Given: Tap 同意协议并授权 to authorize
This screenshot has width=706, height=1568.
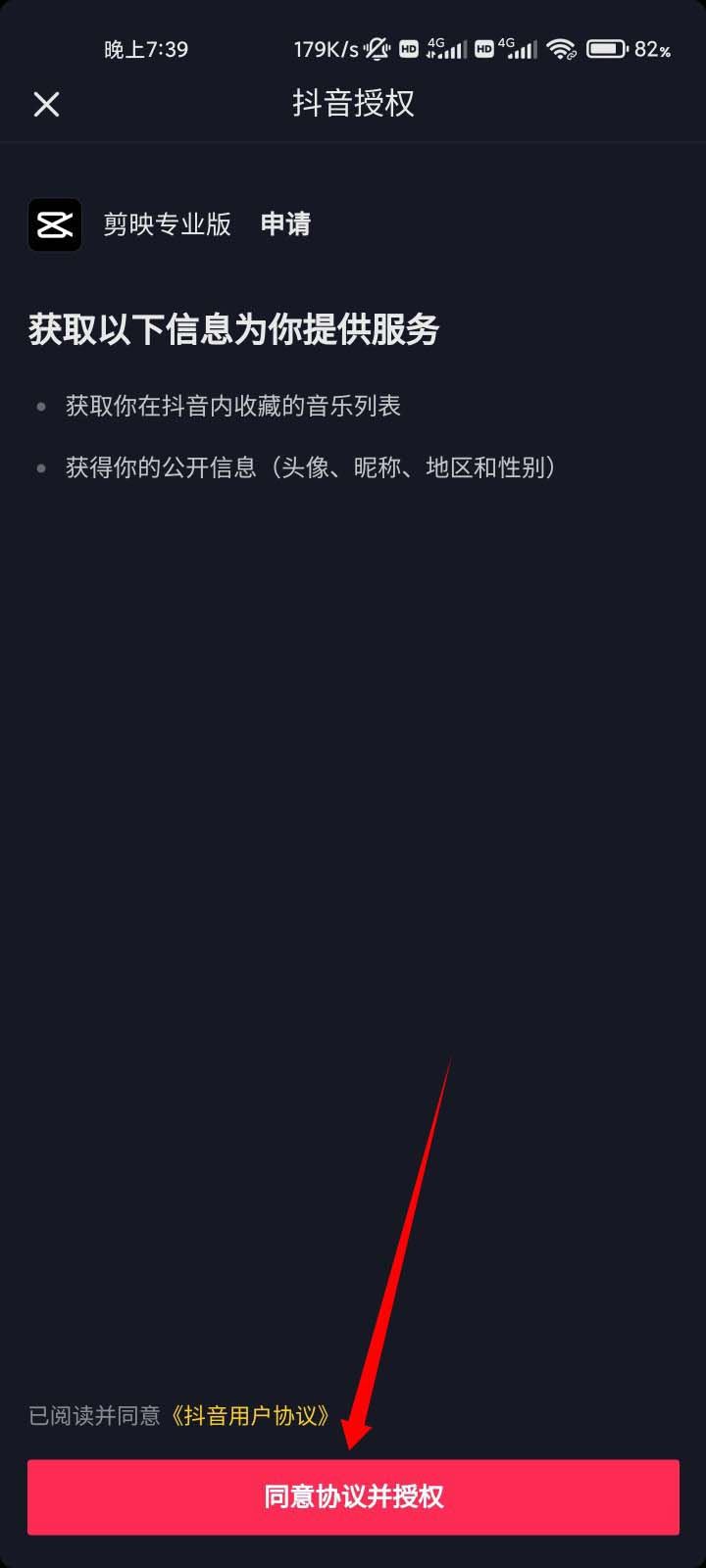Looking at the screenshot, I should tap(353, 1496).
